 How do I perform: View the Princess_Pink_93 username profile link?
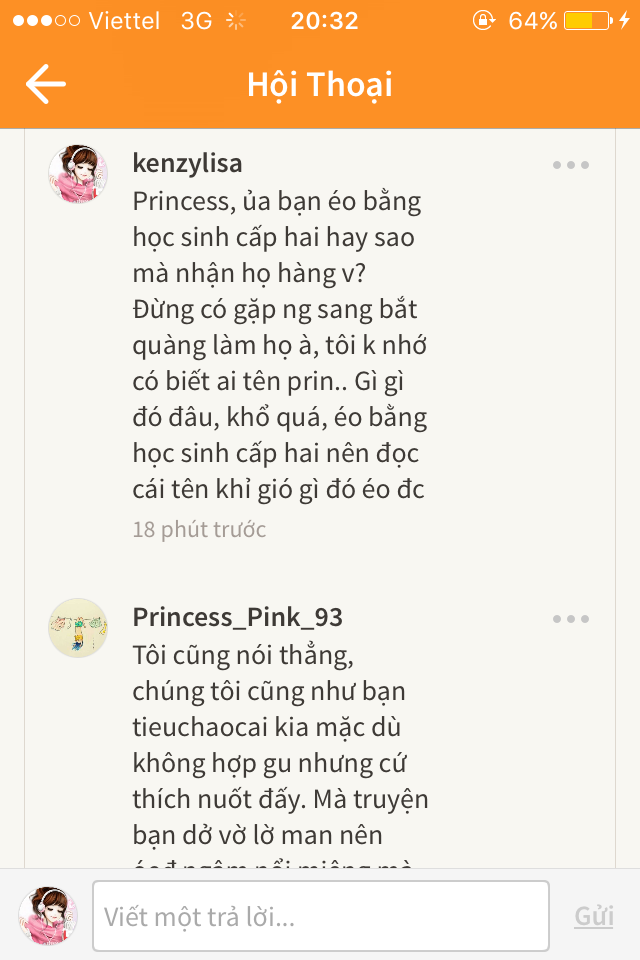[x=238, y=617]
